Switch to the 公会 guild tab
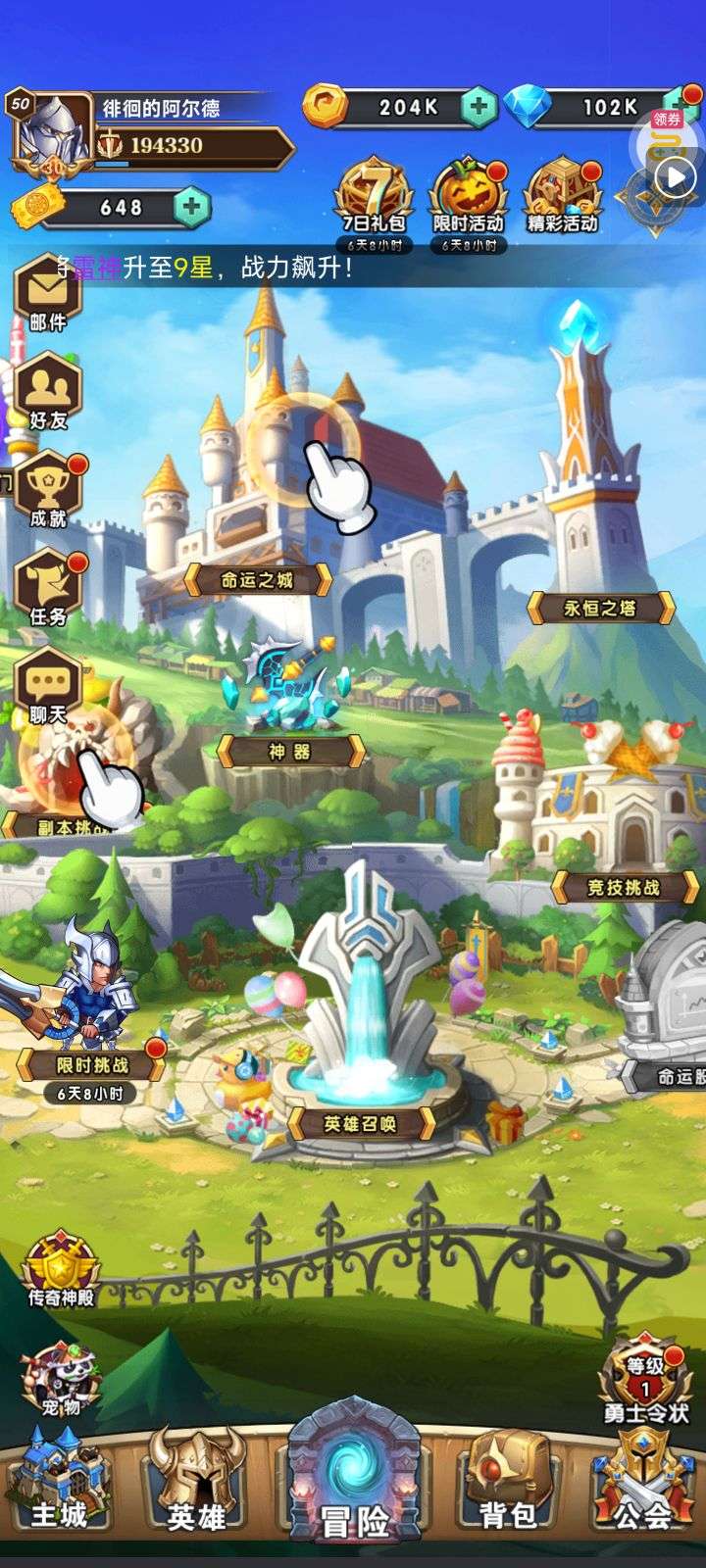The width and height of the screenshot is (706, 1568). pyautogui.click(x=644, y=1480)
